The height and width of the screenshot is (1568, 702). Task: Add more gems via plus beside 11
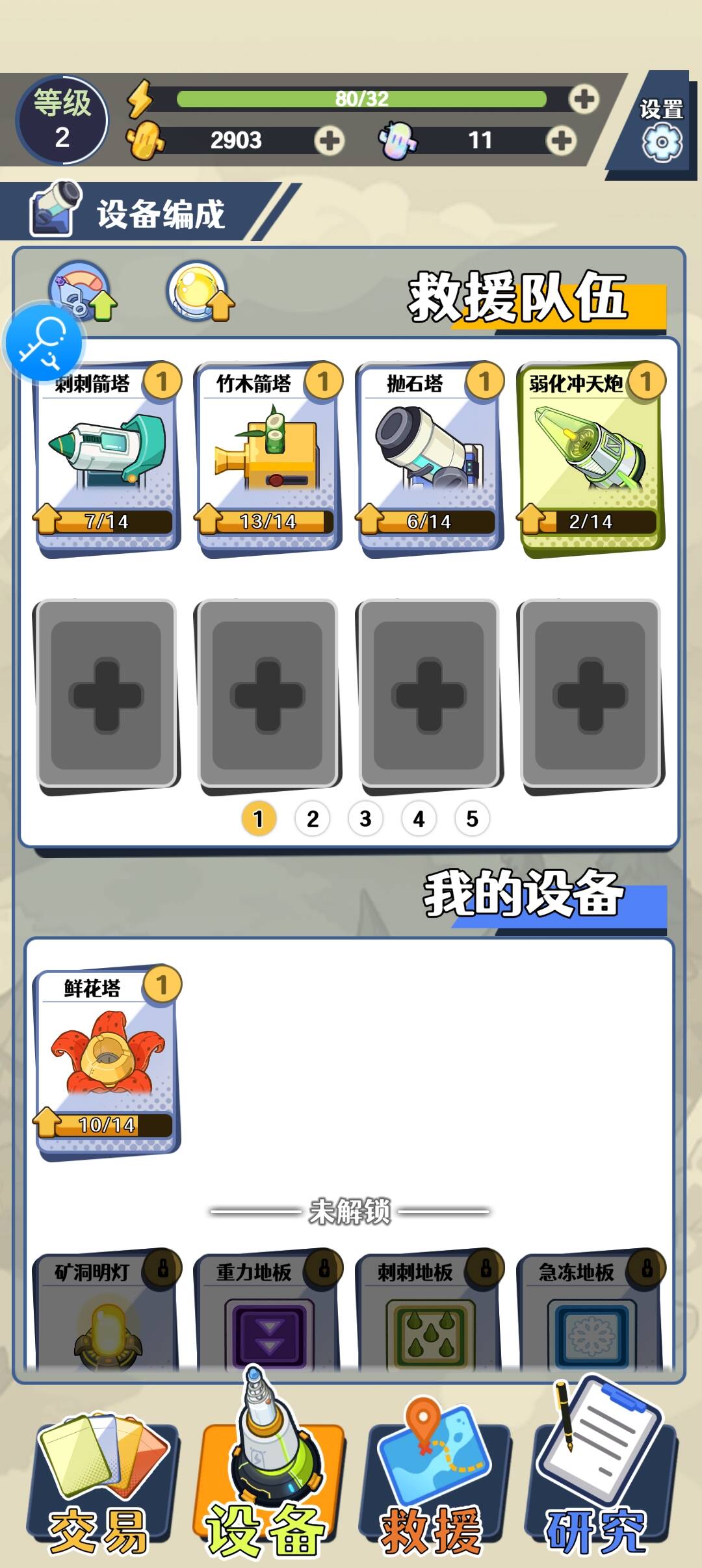click(561, 140)
